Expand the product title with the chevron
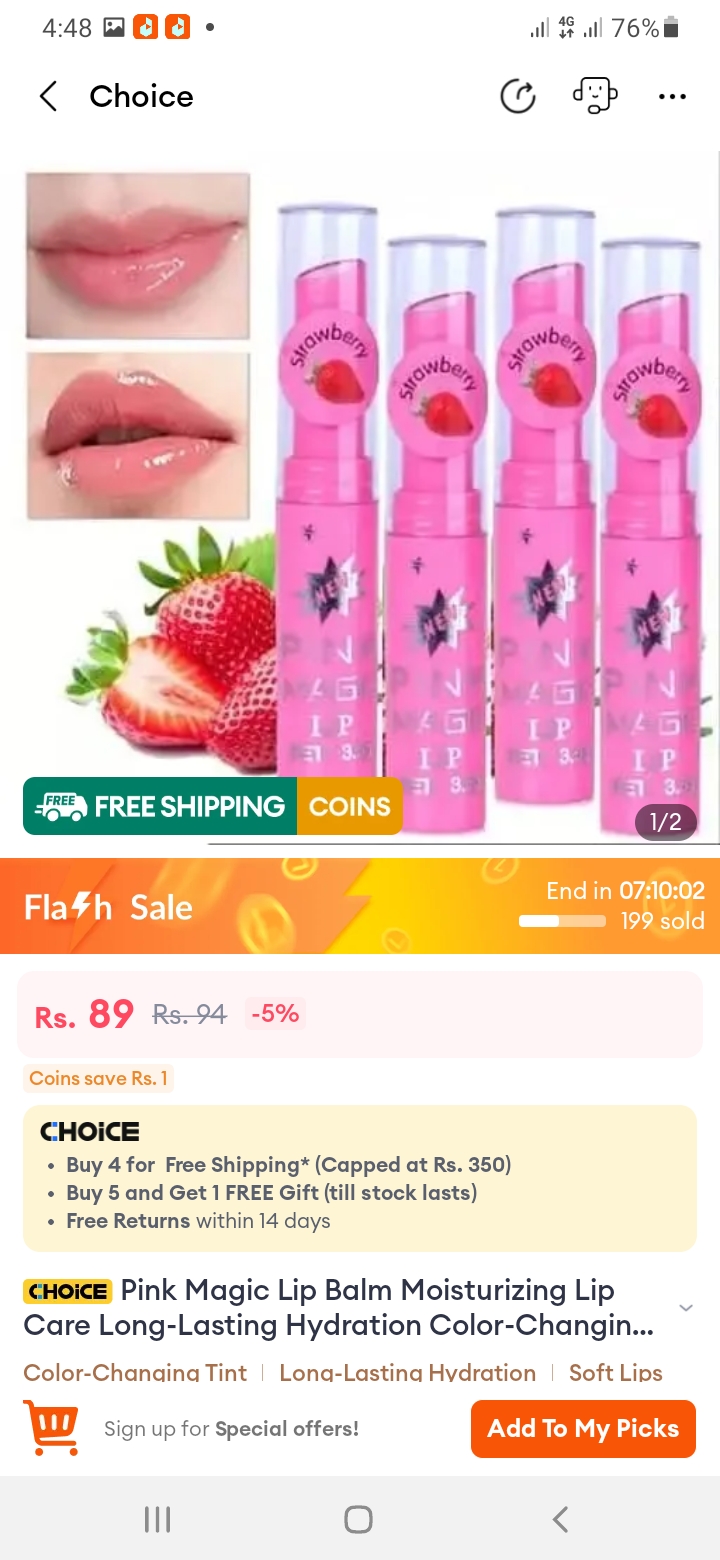The height and width of the screenshot is (1560, 720). [685, 1308]
